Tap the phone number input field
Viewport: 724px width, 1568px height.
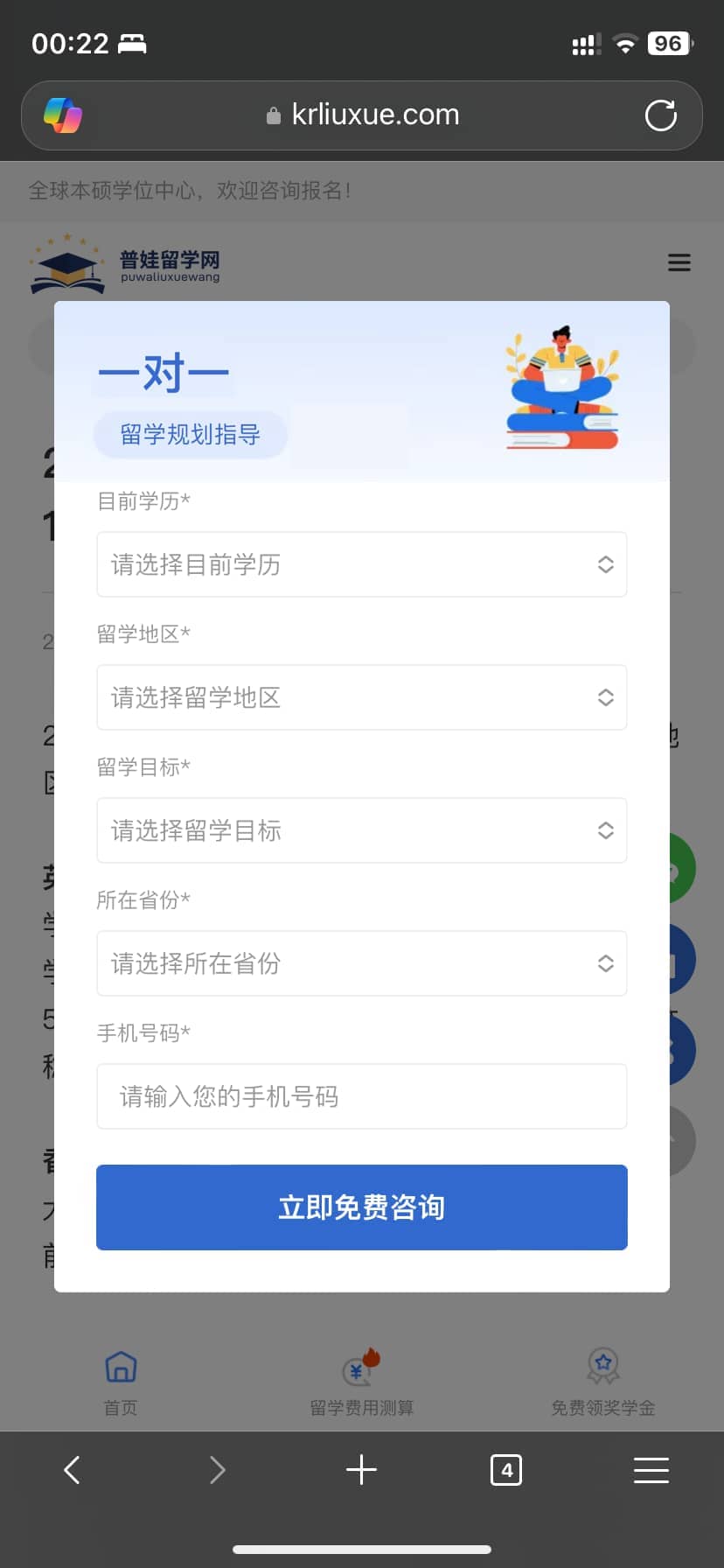(x=362, y=1096)
